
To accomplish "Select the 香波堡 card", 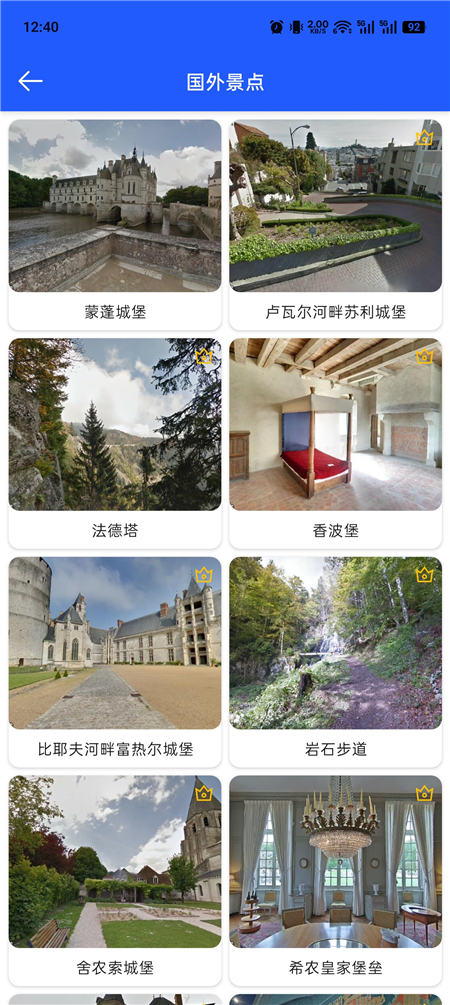I will click(x=335, y=443).
